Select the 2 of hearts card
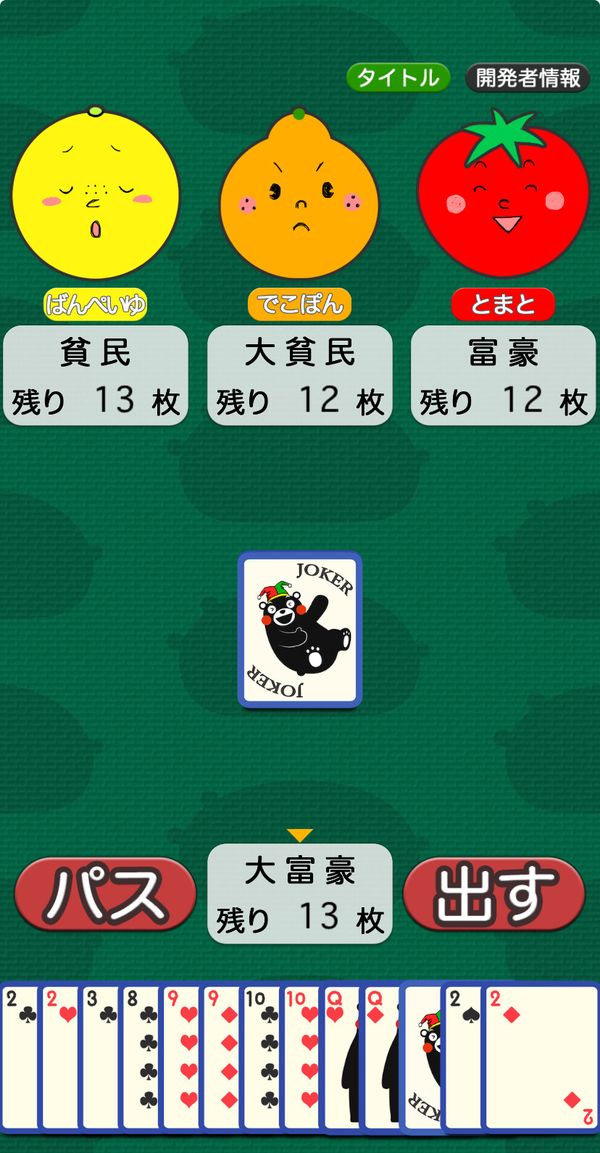Image resolution: width=600 pixels, height=1153 pixels. (60, 1059)
